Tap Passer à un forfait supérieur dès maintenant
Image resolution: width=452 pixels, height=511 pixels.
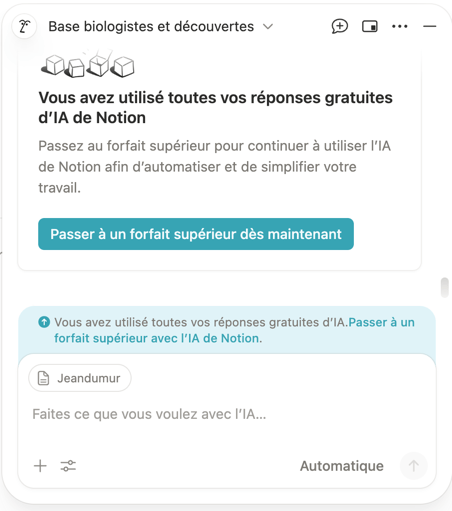pyautogui.click(x=196, y=234)
